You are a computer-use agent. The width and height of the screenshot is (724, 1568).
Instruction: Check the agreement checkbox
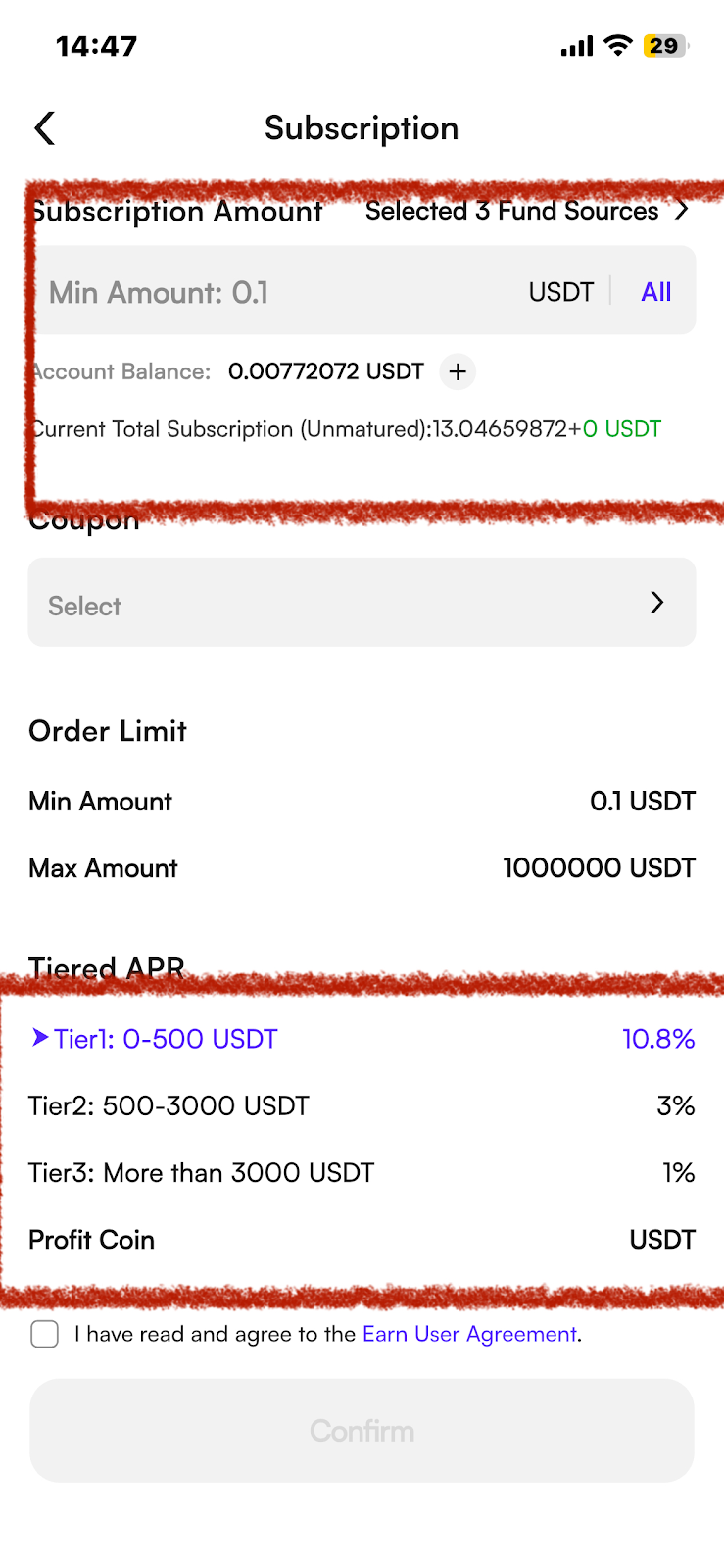(45, 1334)
